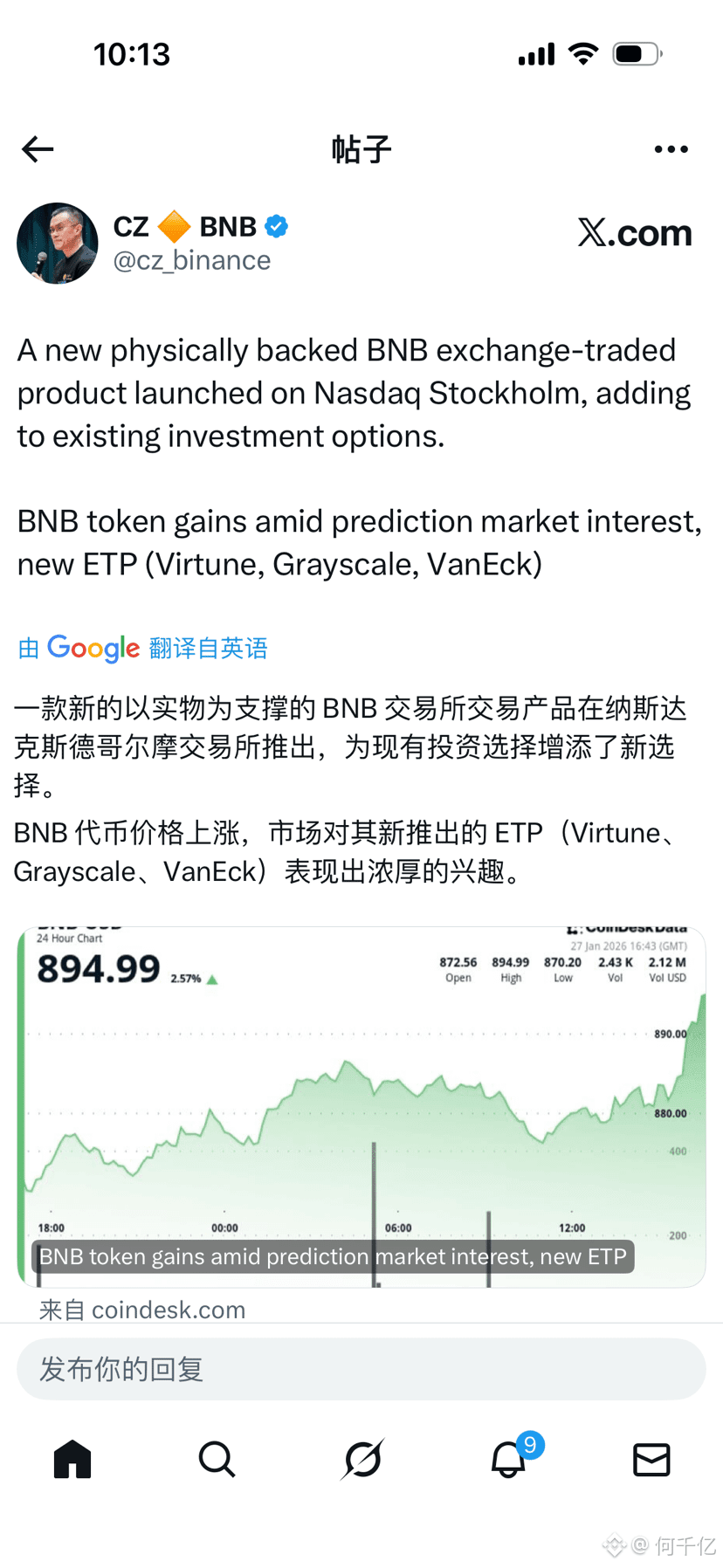Tap the battery indicator in status bar
This screenshot has height=1568, width=723.
tap(637, 53)
